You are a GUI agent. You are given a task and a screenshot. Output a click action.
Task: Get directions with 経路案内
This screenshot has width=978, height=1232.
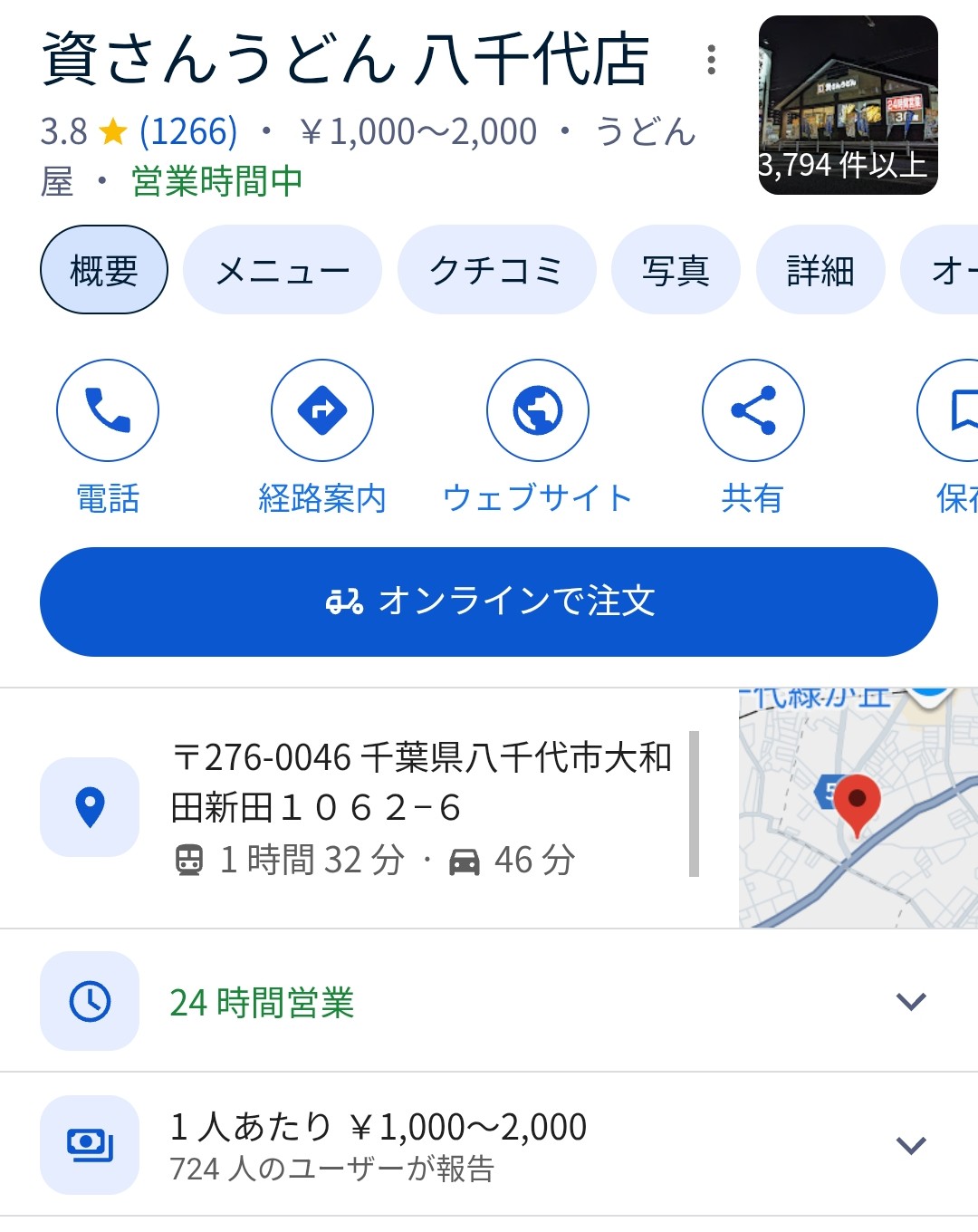[322, 410]
